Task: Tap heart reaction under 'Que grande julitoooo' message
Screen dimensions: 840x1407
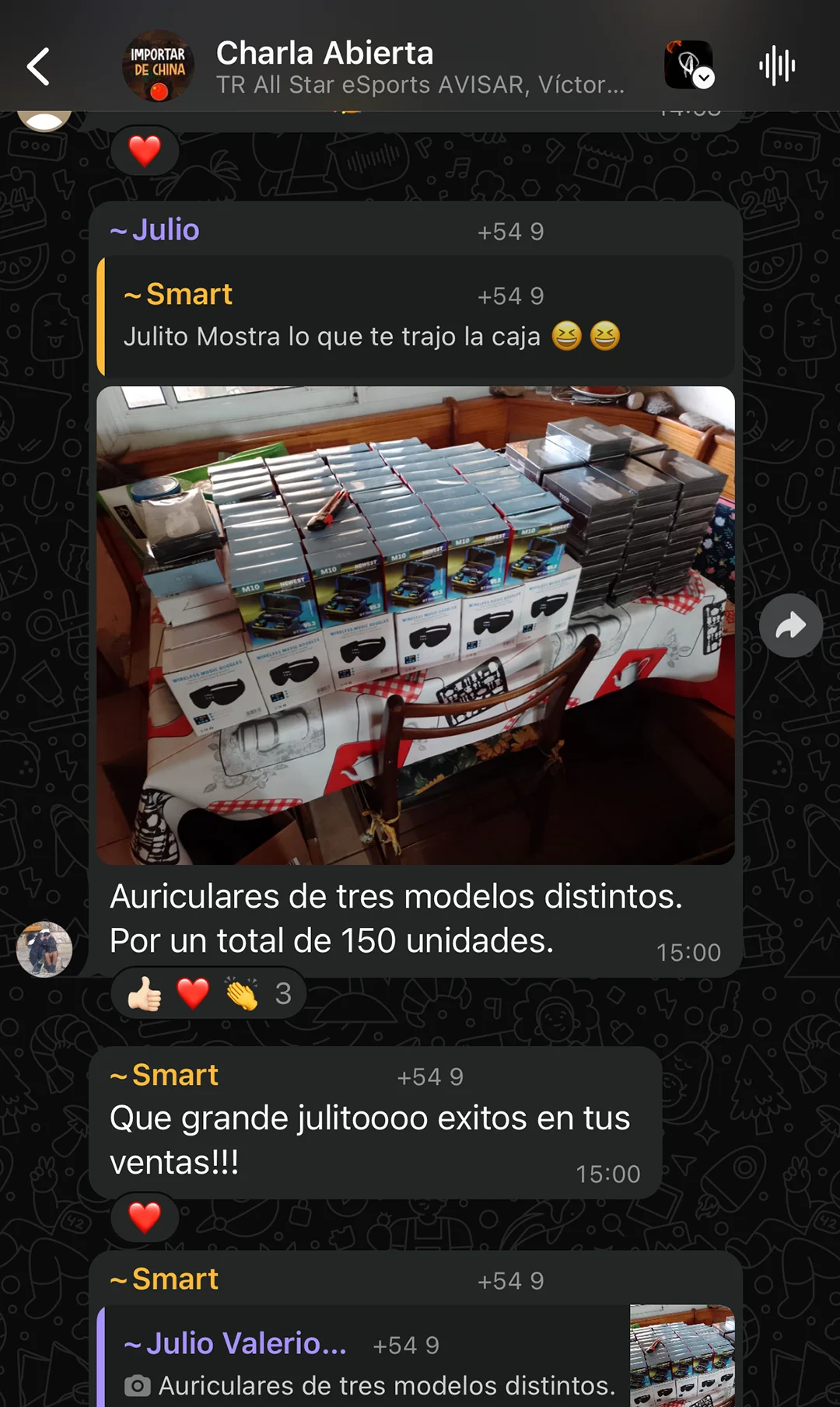Action: (x=145, y=1217)
